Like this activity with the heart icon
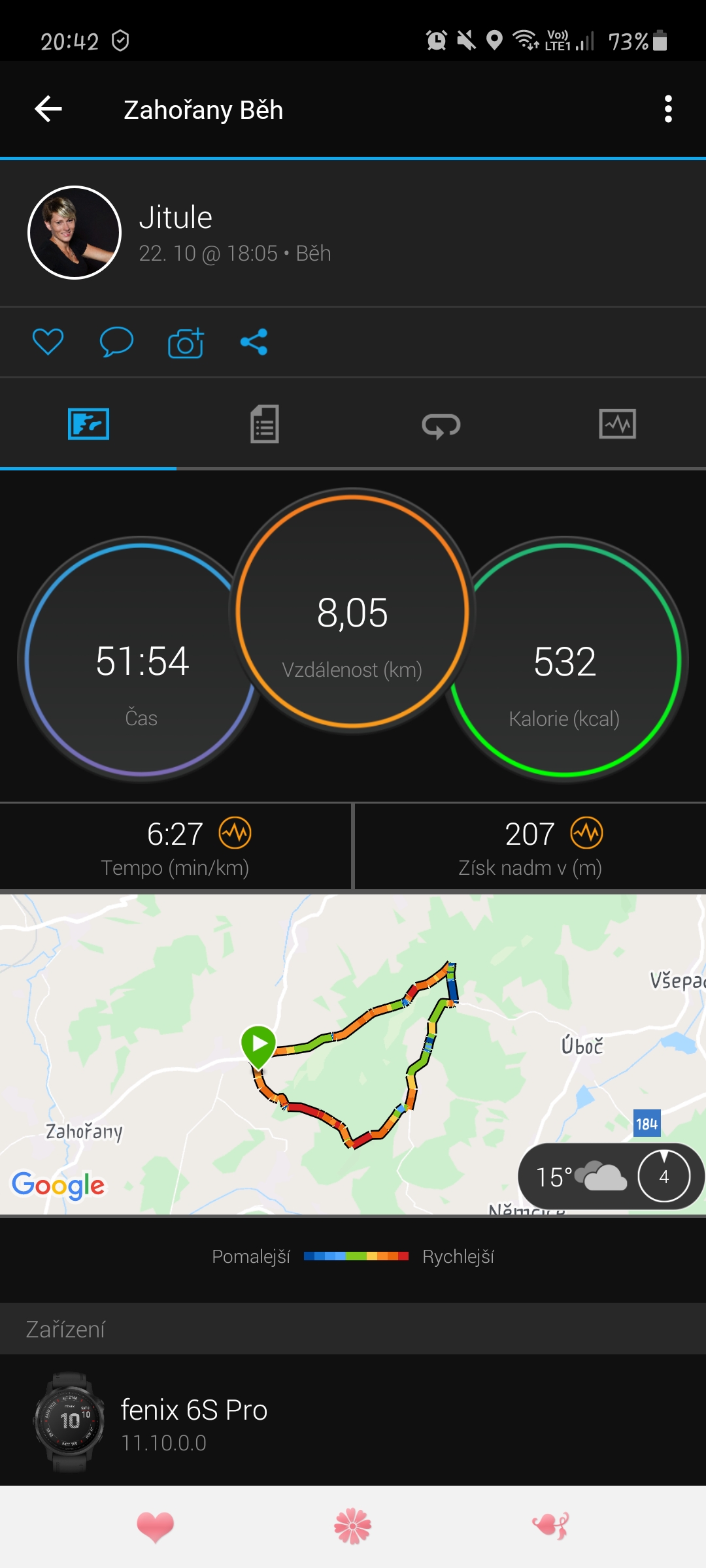The width and height of the screenshot is (706, 1568). [x=48, y=342]
